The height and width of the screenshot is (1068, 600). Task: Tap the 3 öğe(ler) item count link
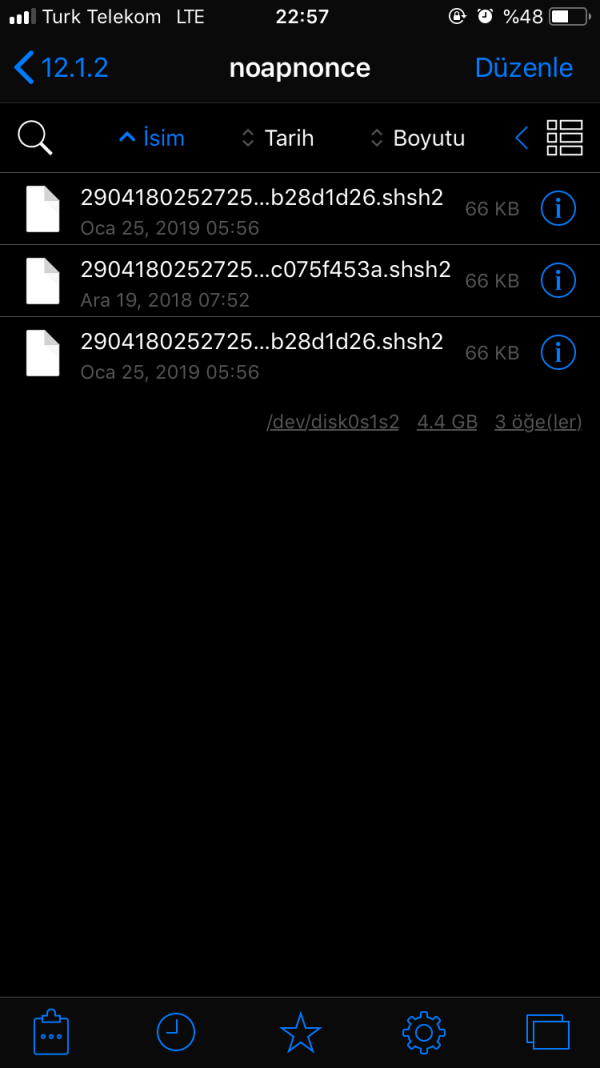538,422
